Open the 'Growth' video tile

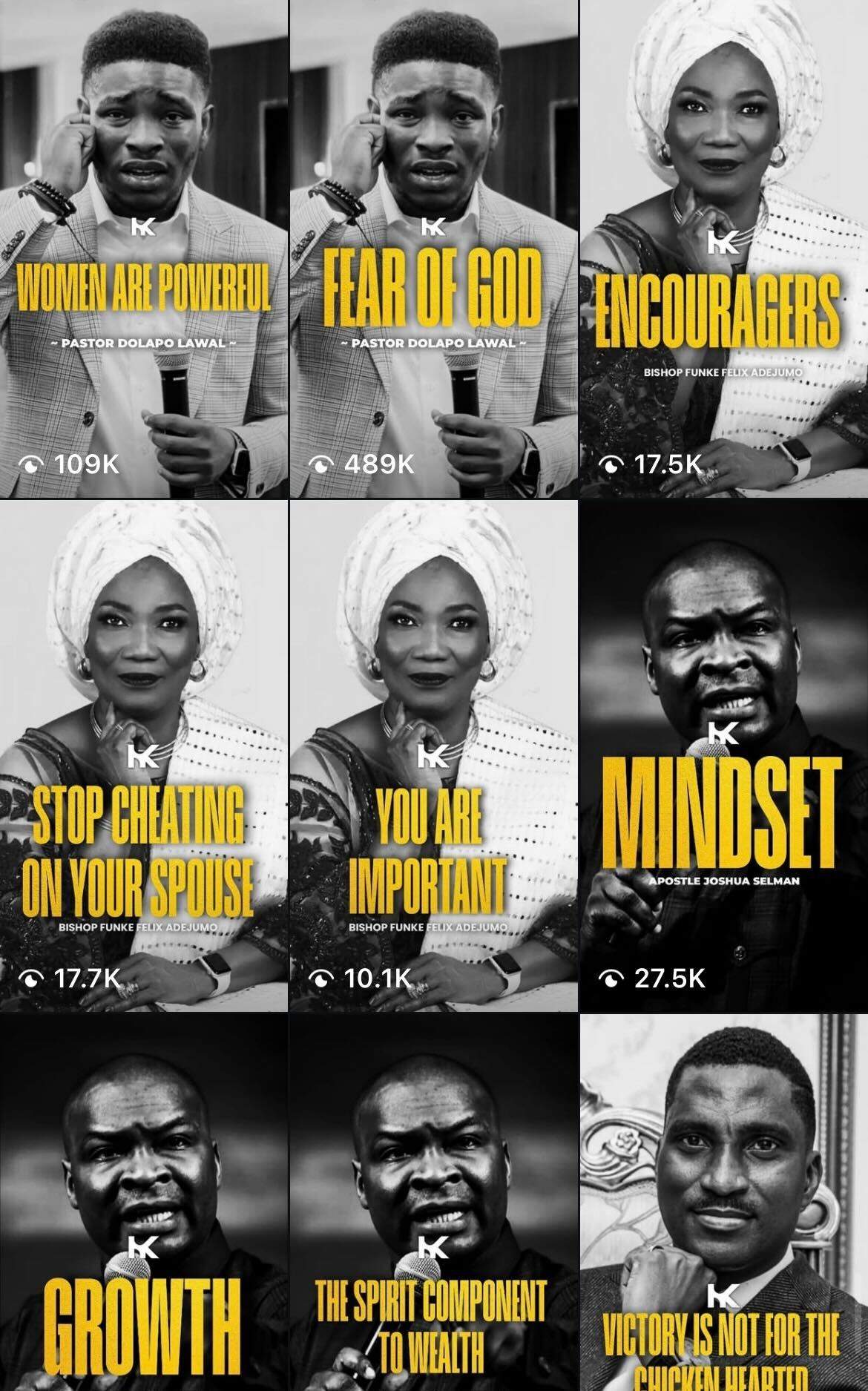pos(144,1202)
